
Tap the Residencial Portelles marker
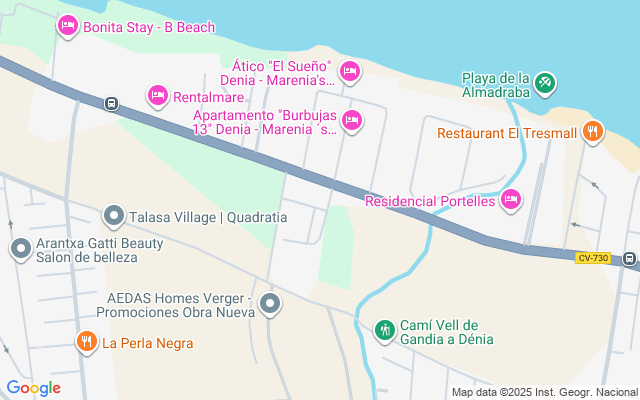511,200
